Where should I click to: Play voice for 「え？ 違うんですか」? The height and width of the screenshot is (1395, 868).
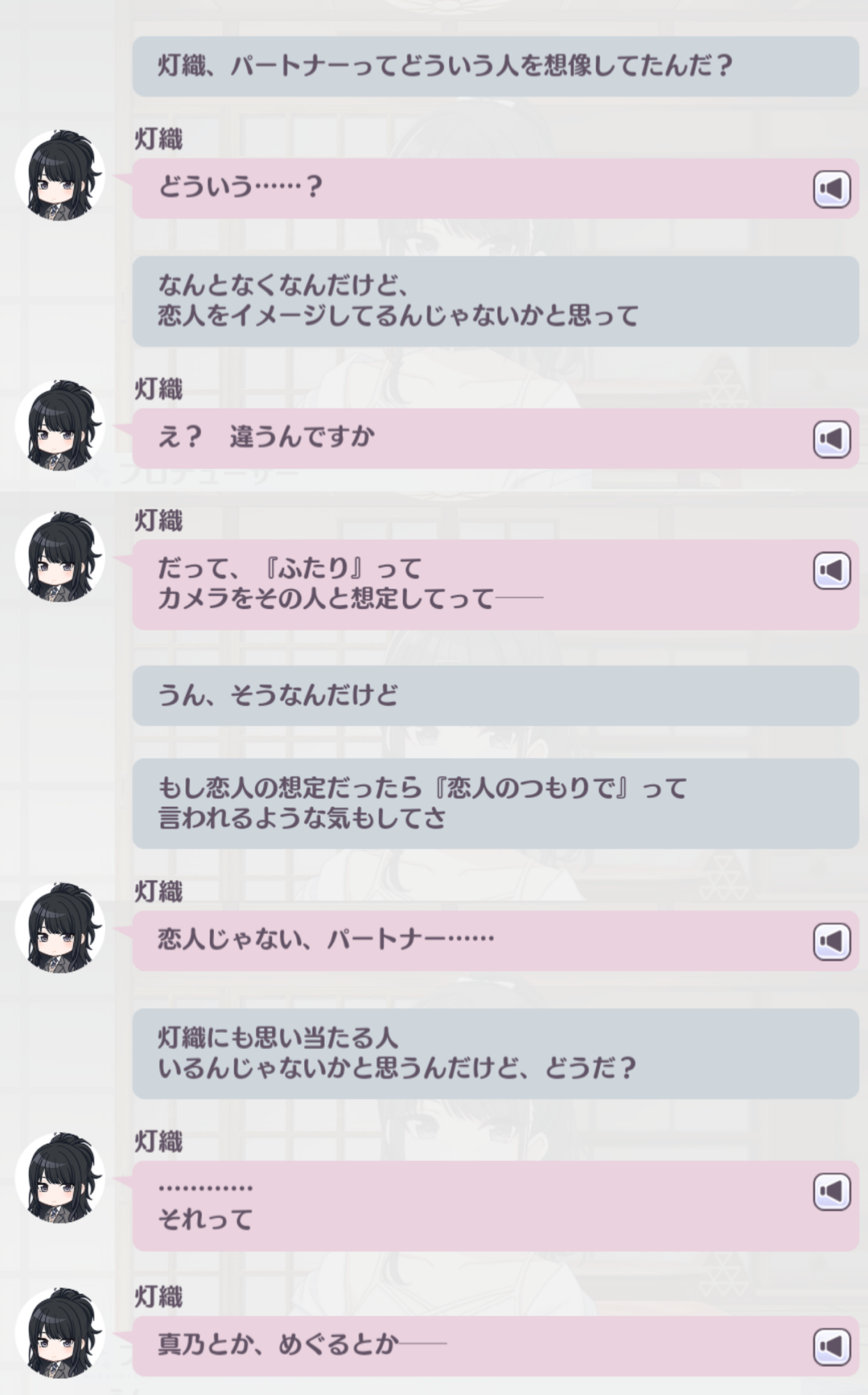tap(831, 439)
